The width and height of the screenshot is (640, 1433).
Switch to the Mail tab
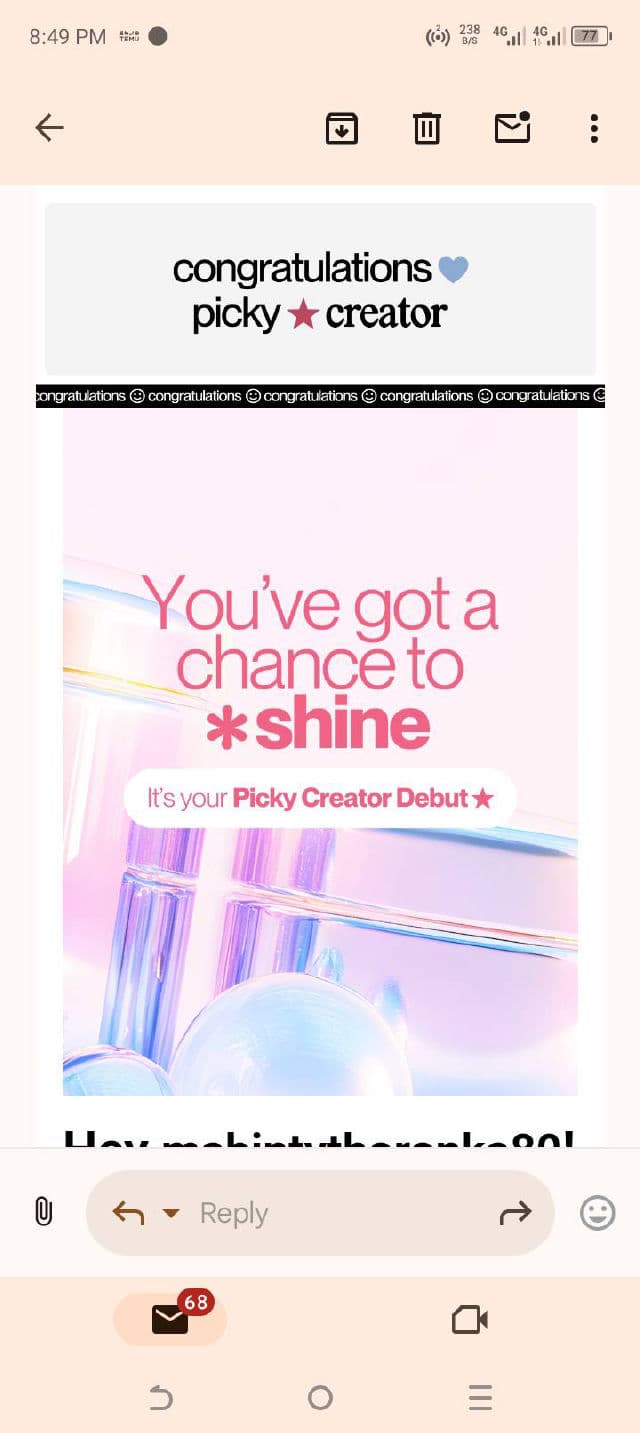coord(170,1320)
